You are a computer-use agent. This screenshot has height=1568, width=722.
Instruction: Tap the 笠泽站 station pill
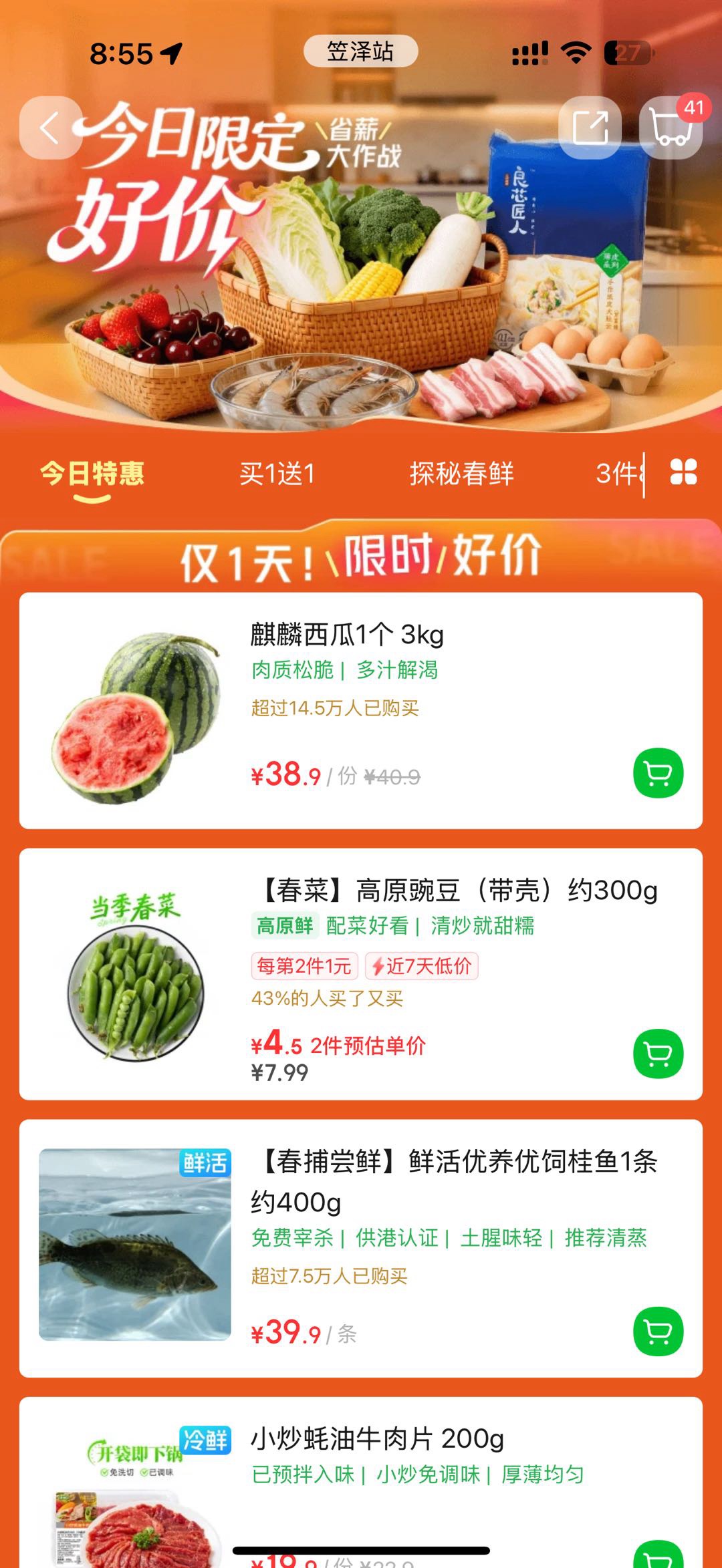coord(360,51)
